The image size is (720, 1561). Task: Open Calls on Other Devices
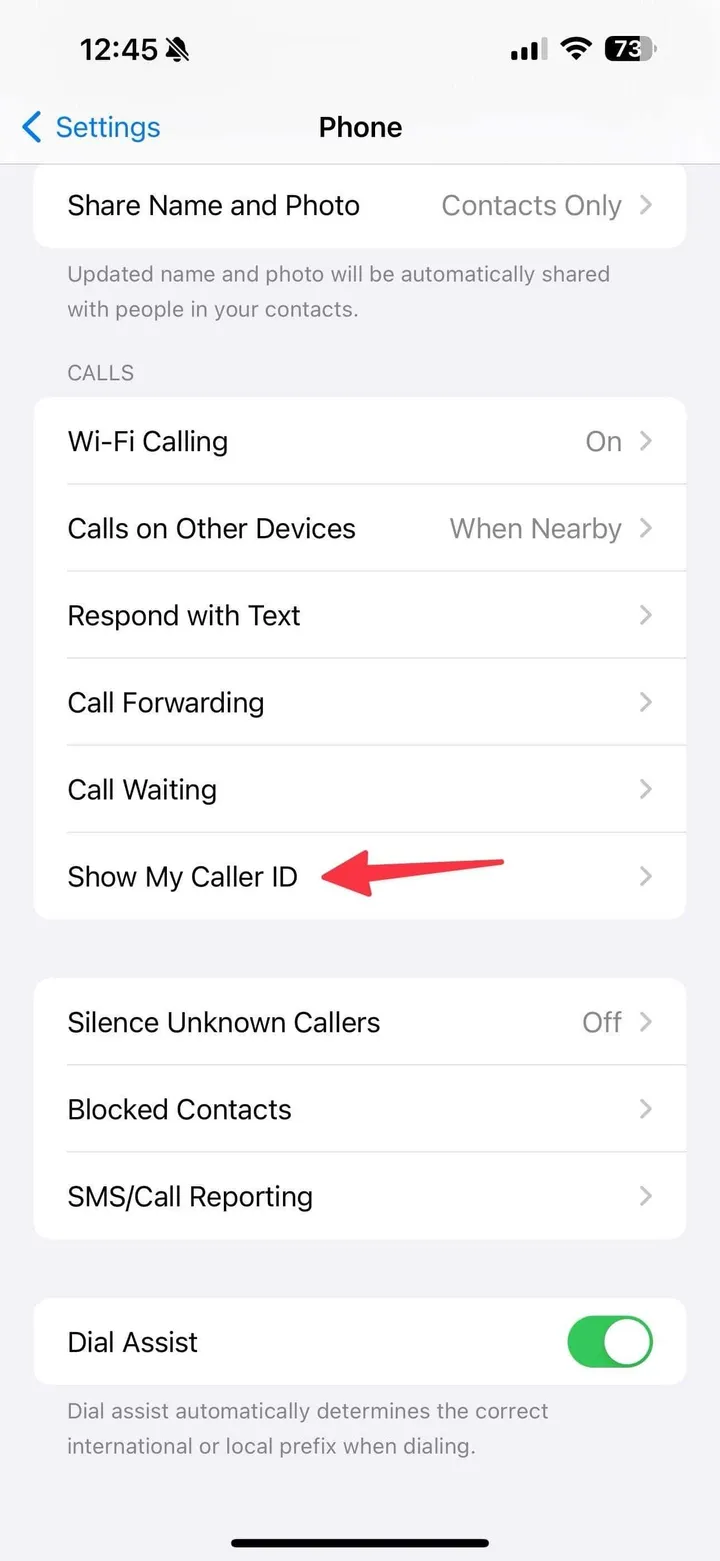tap(360, 529)
